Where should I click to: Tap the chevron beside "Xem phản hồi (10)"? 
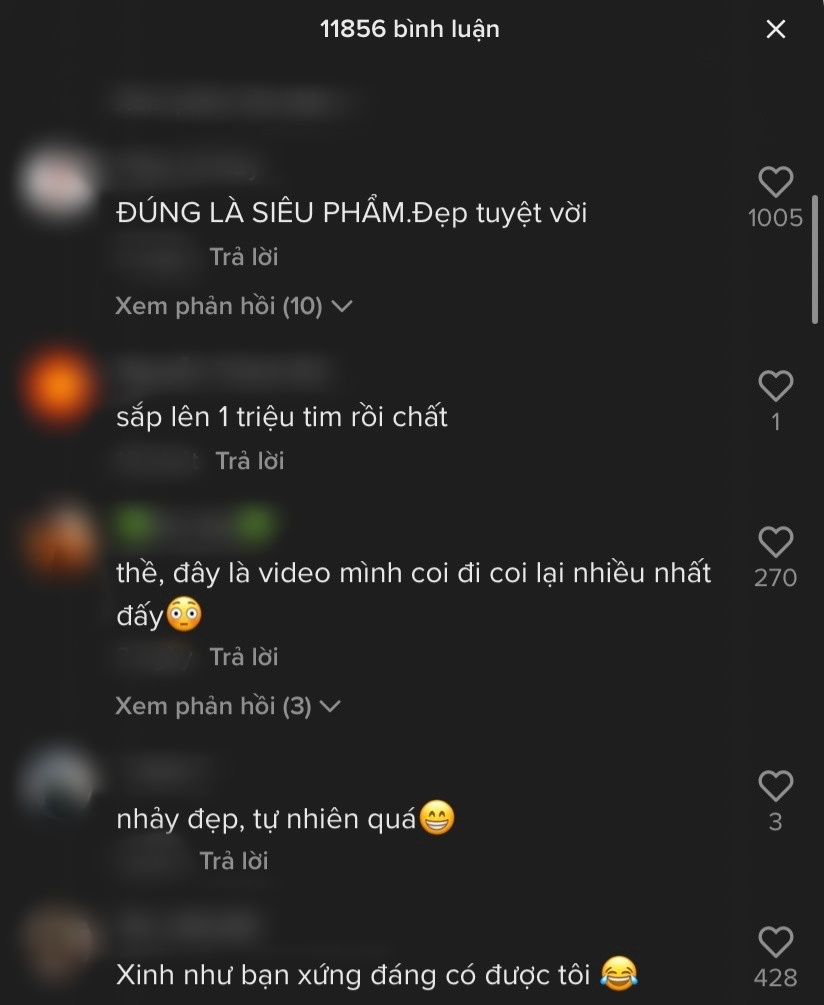coord(342,306)
